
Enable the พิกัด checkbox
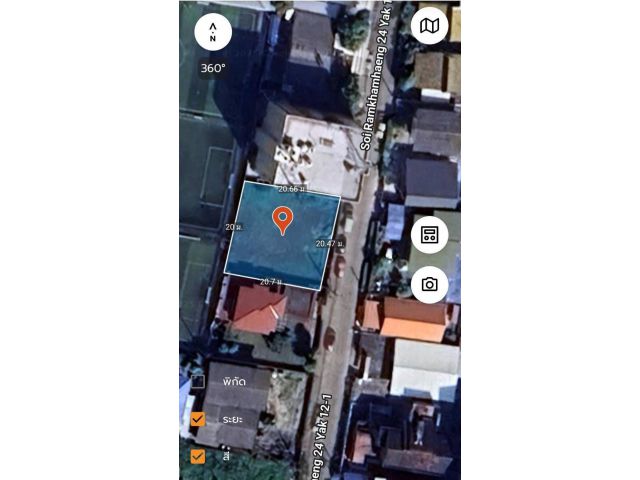198,382
